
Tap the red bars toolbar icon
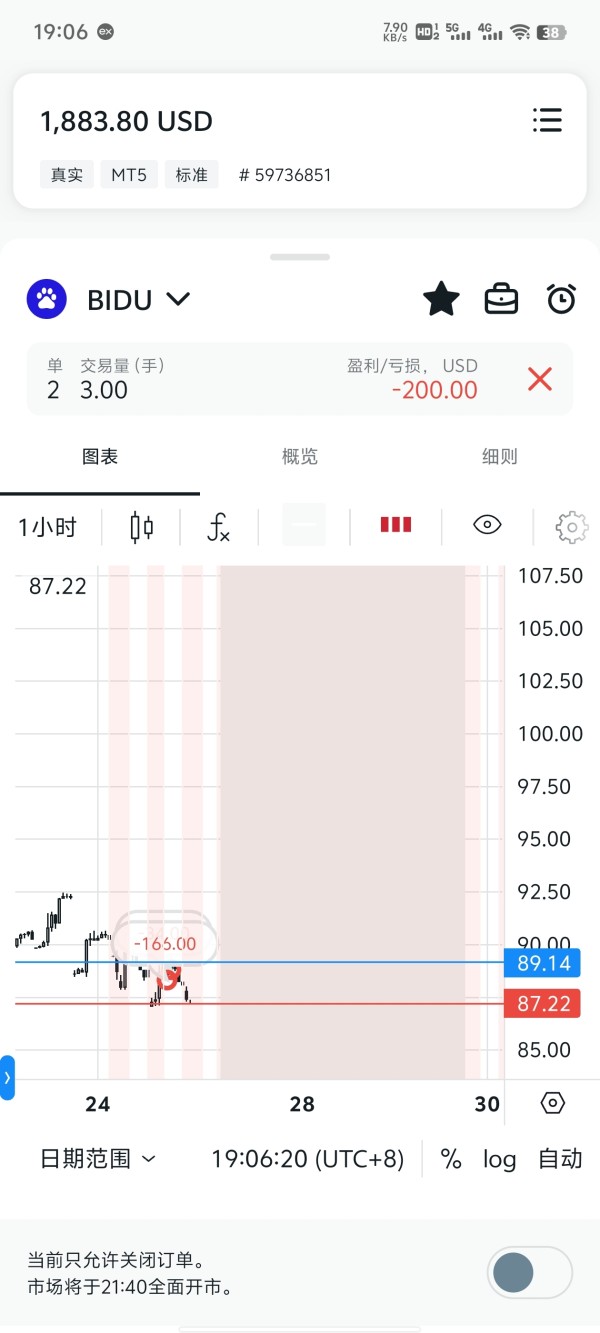tap(396, 525)
